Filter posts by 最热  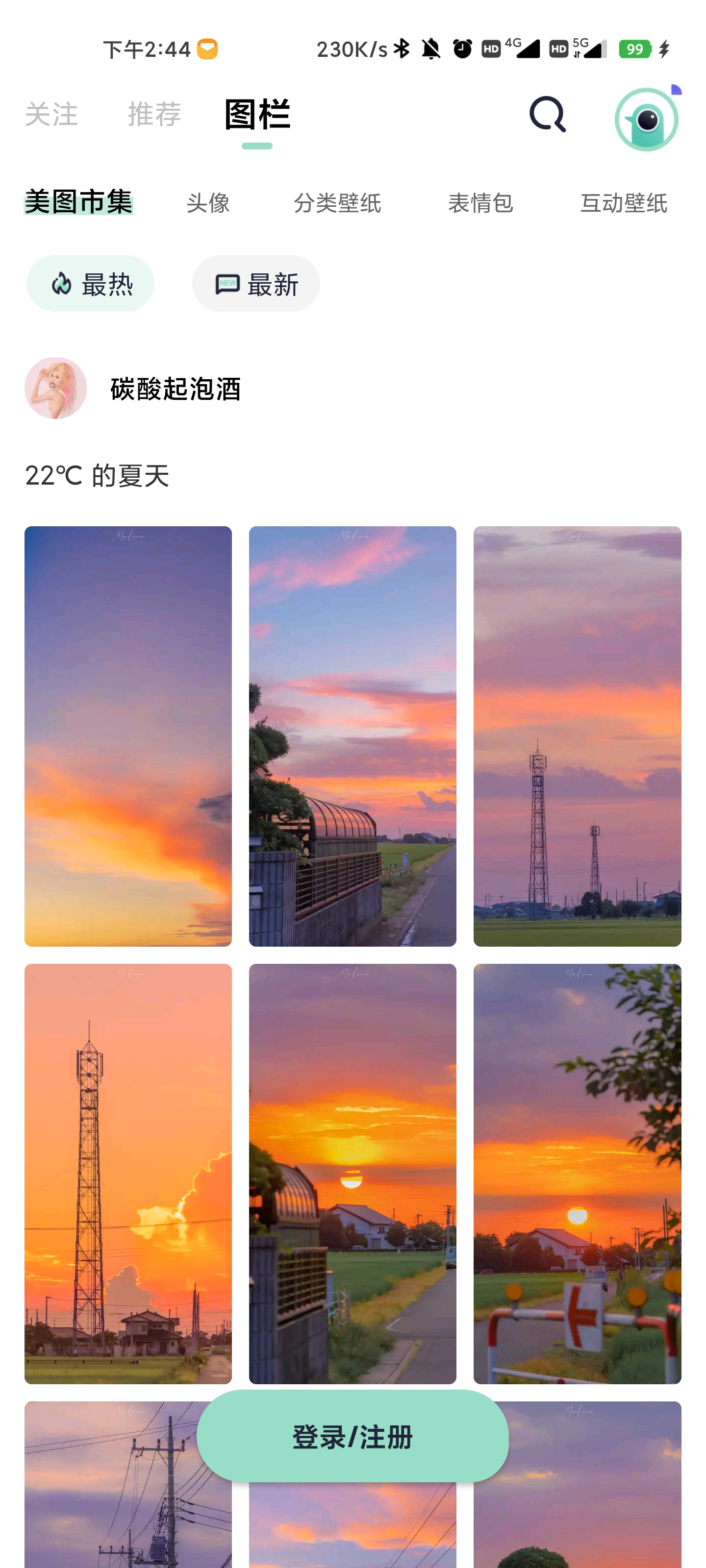(90, 284)
